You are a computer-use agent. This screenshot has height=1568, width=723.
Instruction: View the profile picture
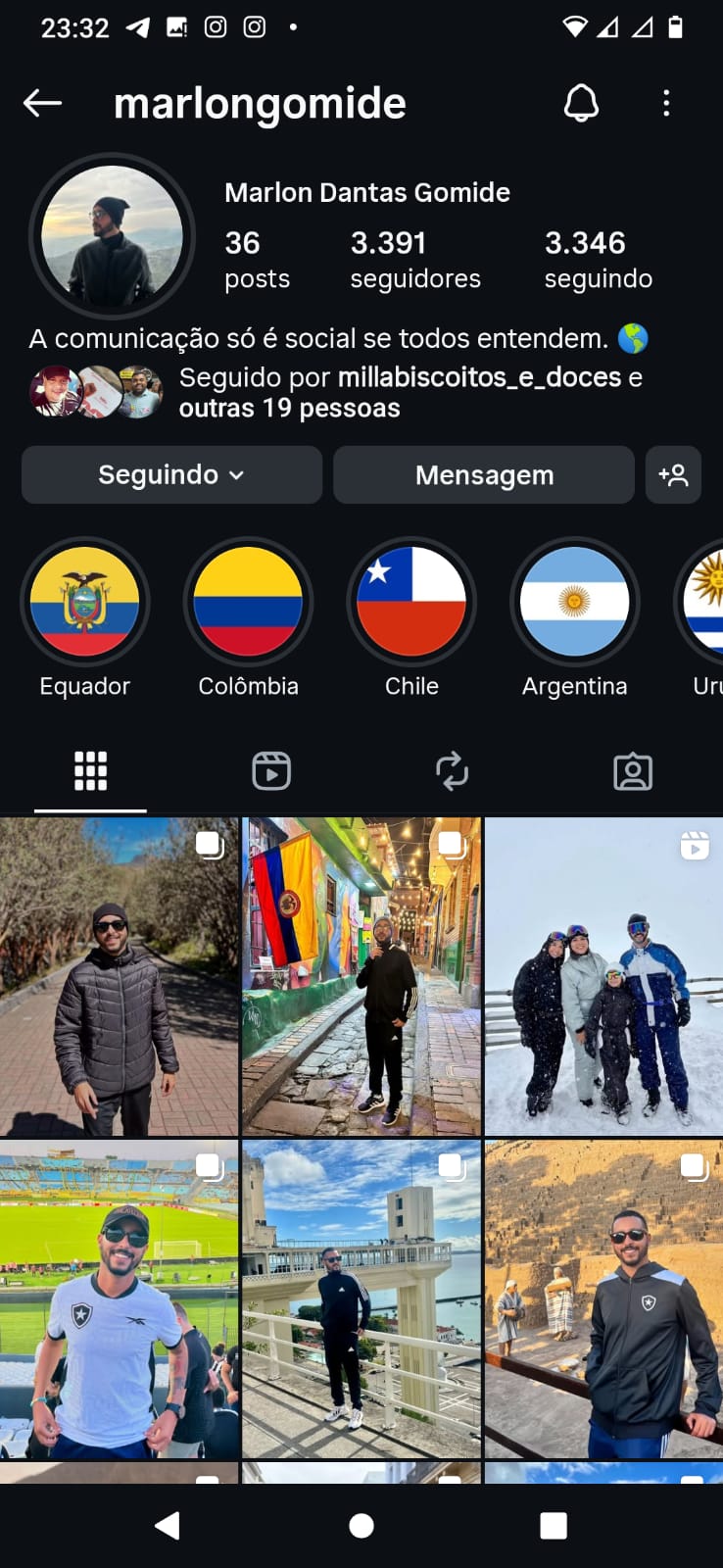tap(113, 236)
